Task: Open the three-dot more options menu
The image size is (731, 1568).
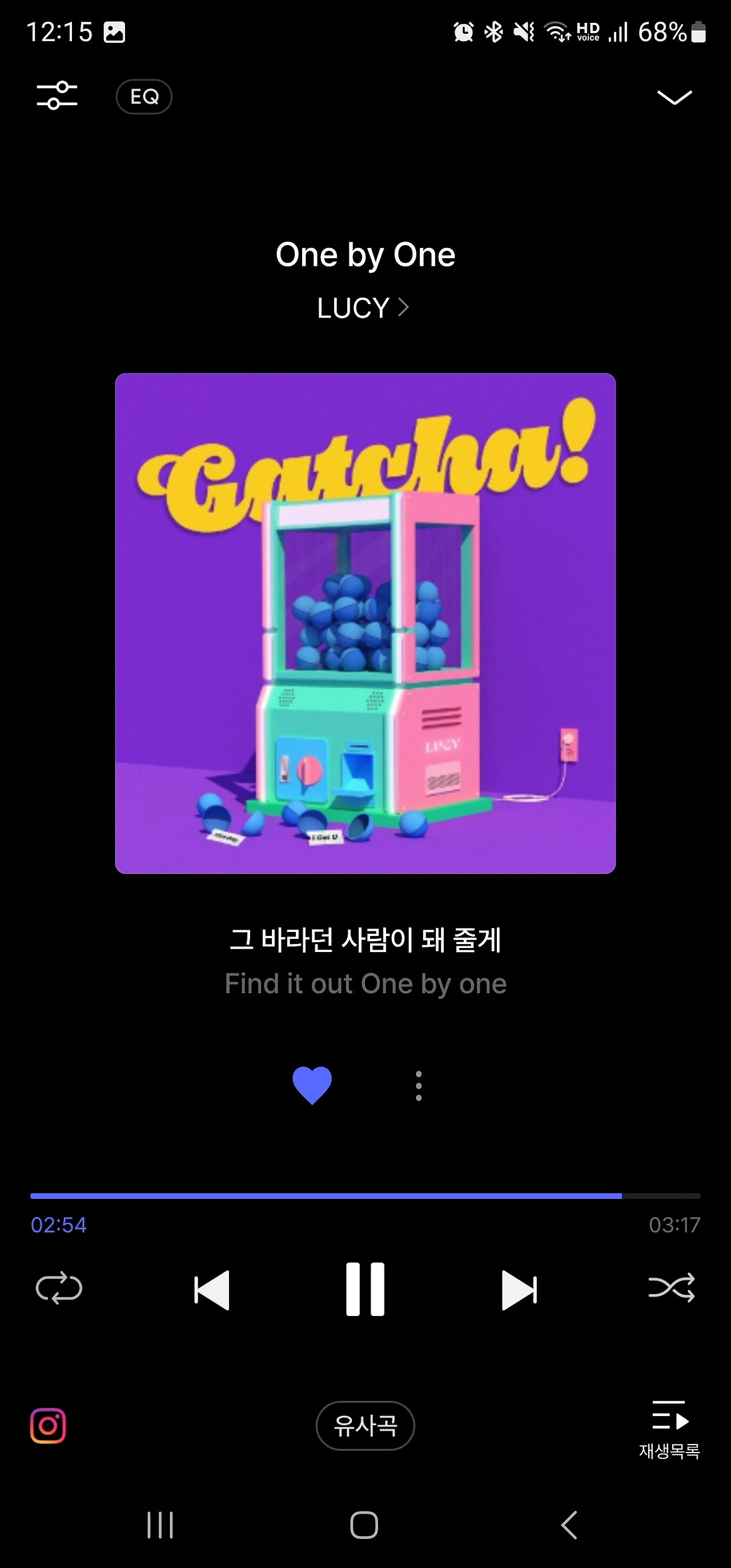Action: [419, 1085]
